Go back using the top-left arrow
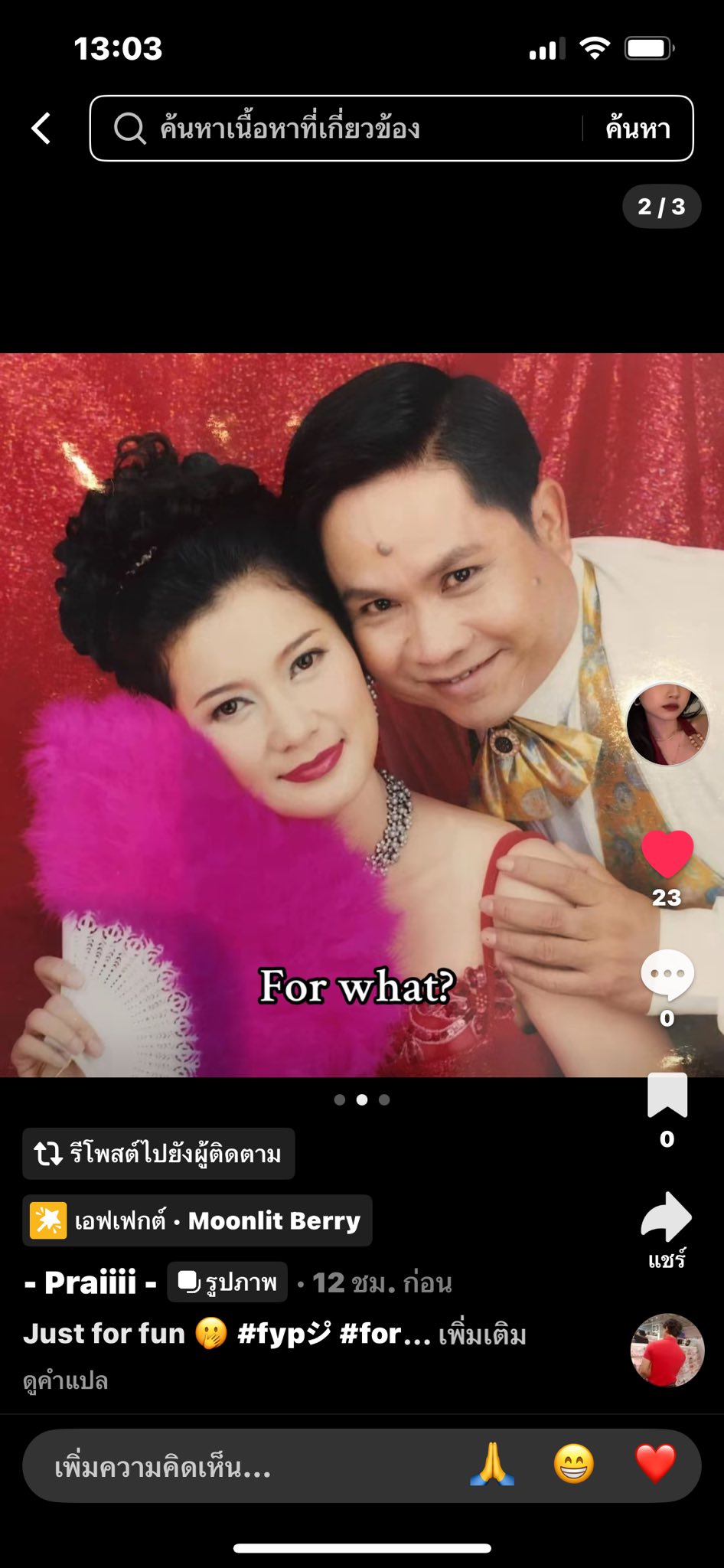The image size is (724, 1568). (x=41, y=129)
